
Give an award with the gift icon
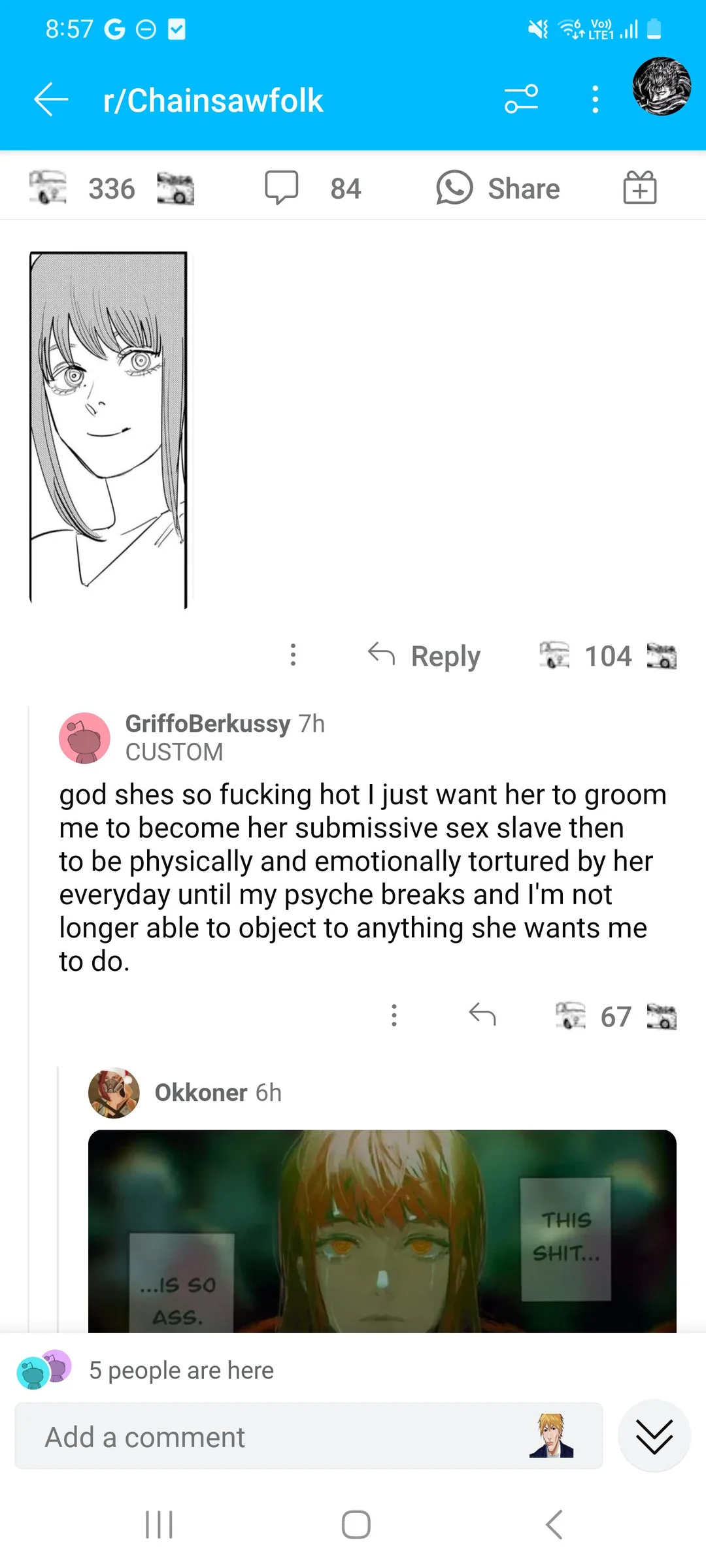(639, 188)
